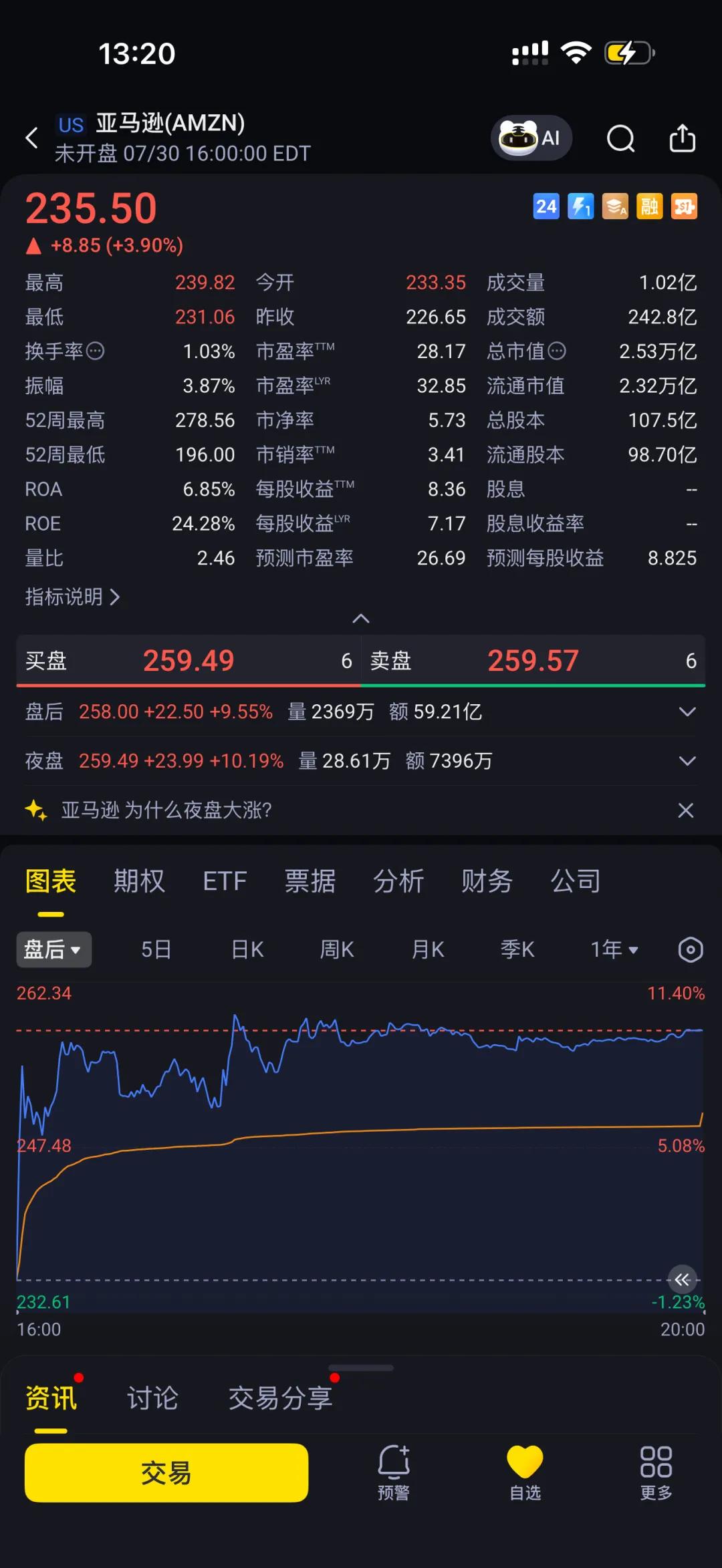This screenshot has height=1568, width=722.
Task: Expand the 夜盘 overnight row
Action: [687, 761]
